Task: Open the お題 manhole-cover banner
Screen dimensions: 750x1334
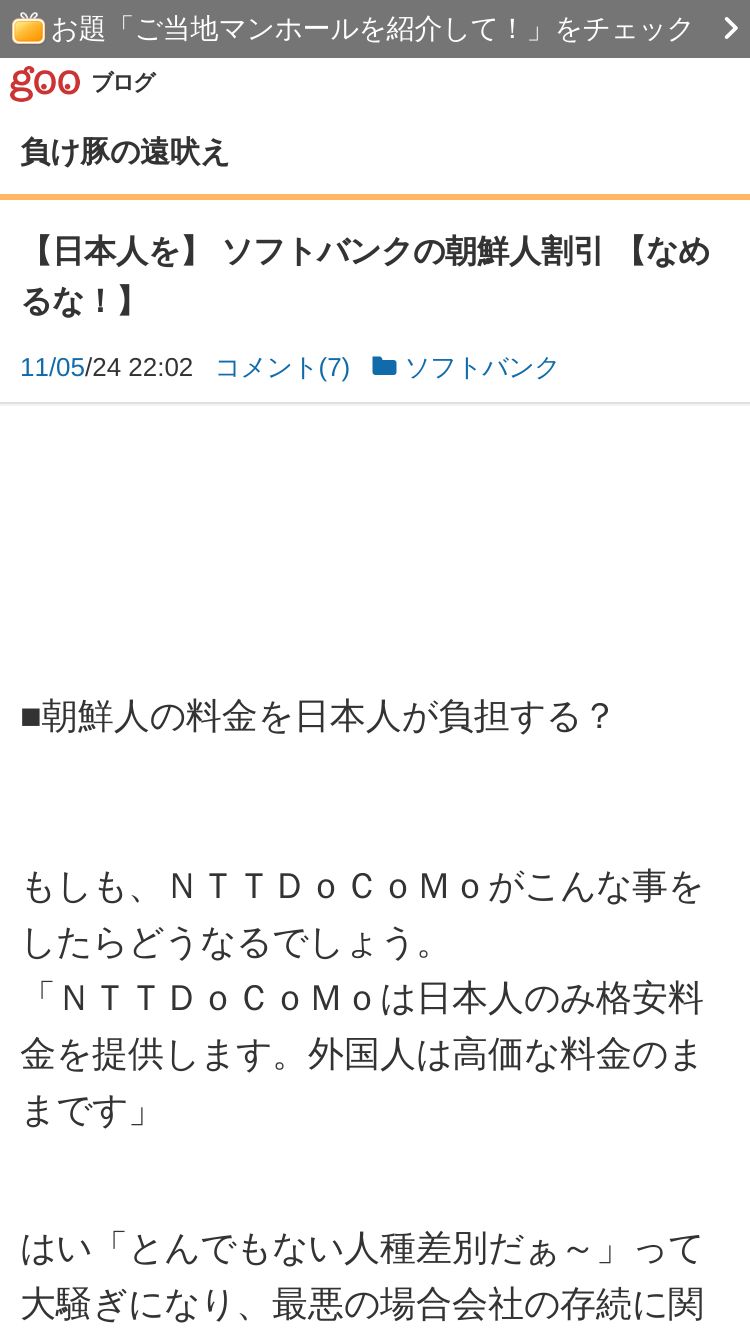Action: 375,29
